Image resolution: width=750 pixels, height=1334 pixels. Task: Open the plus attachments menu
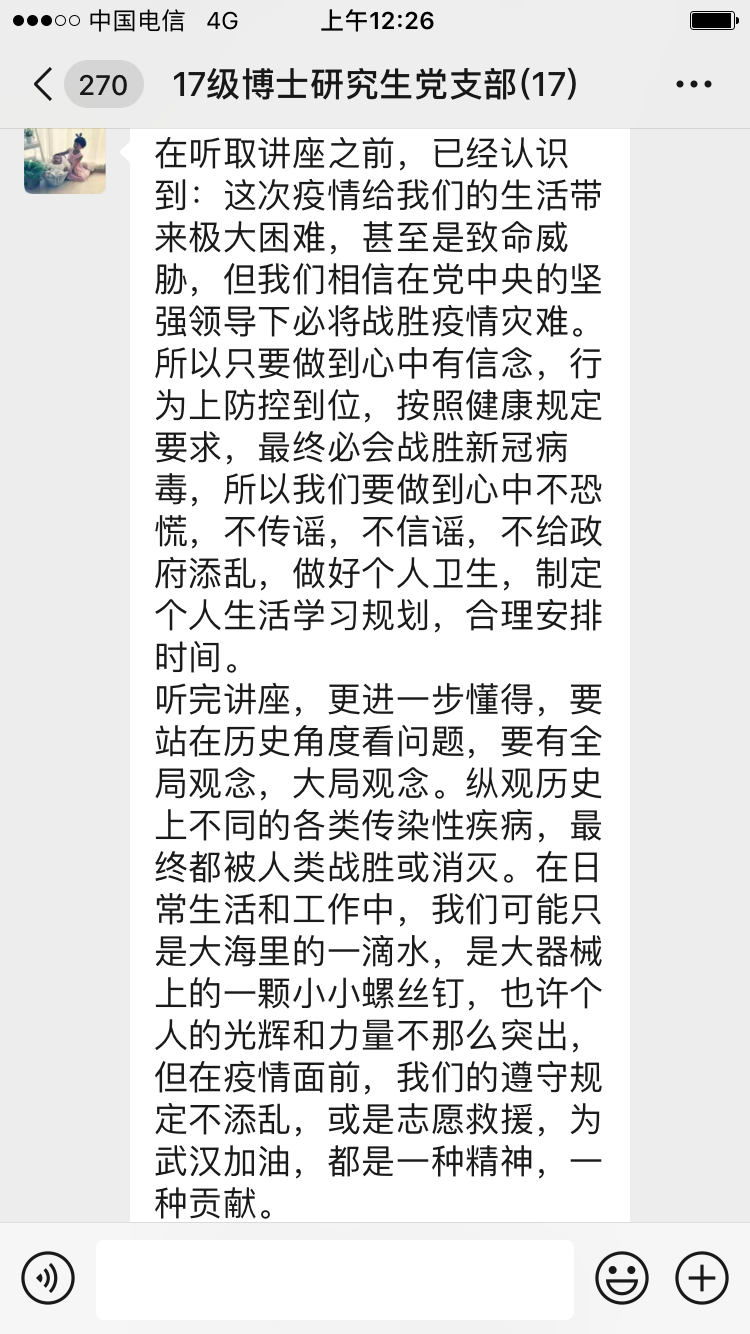click(702, 1278)
